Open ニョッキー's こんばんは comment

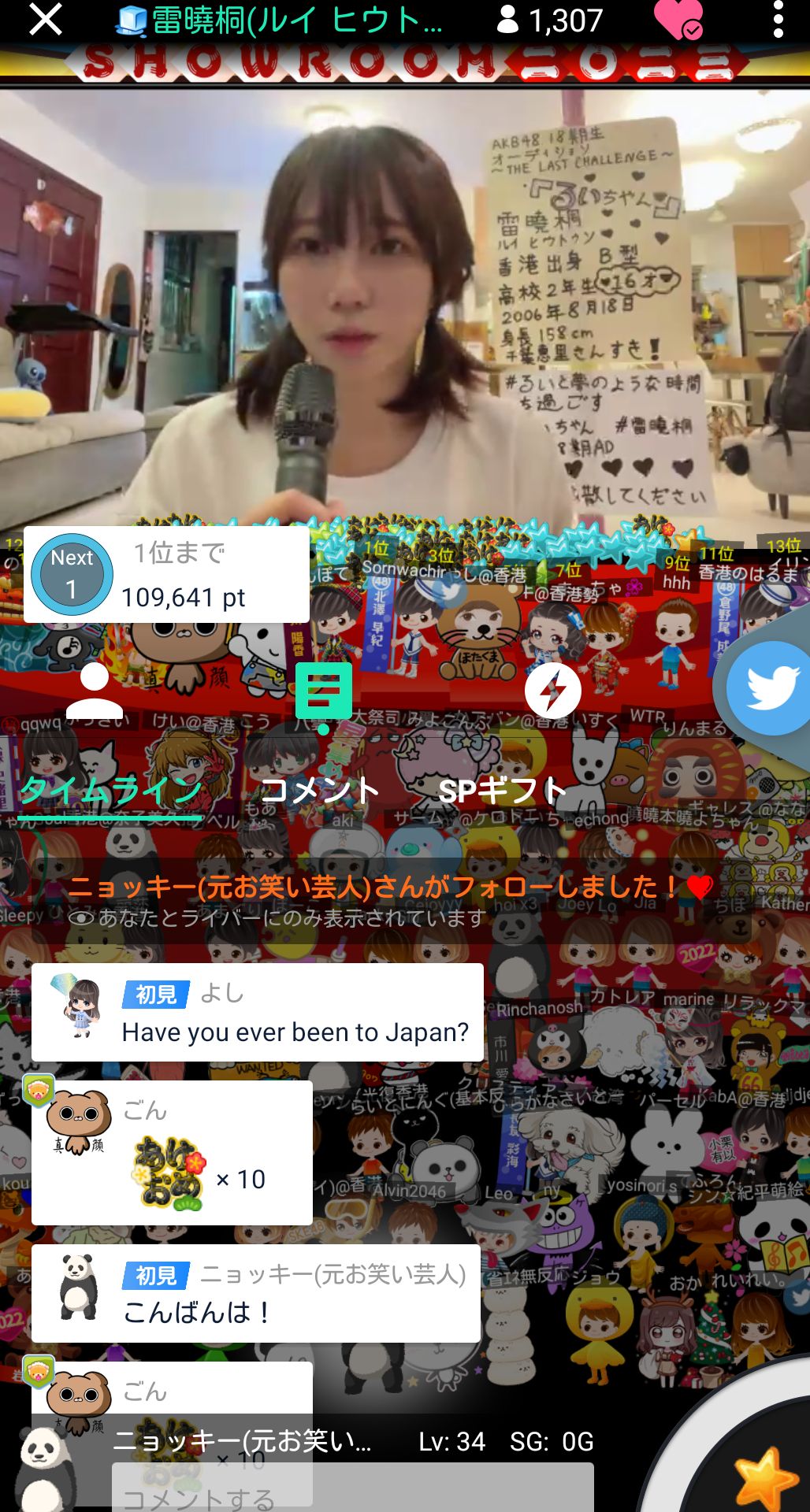[255, 1293]
